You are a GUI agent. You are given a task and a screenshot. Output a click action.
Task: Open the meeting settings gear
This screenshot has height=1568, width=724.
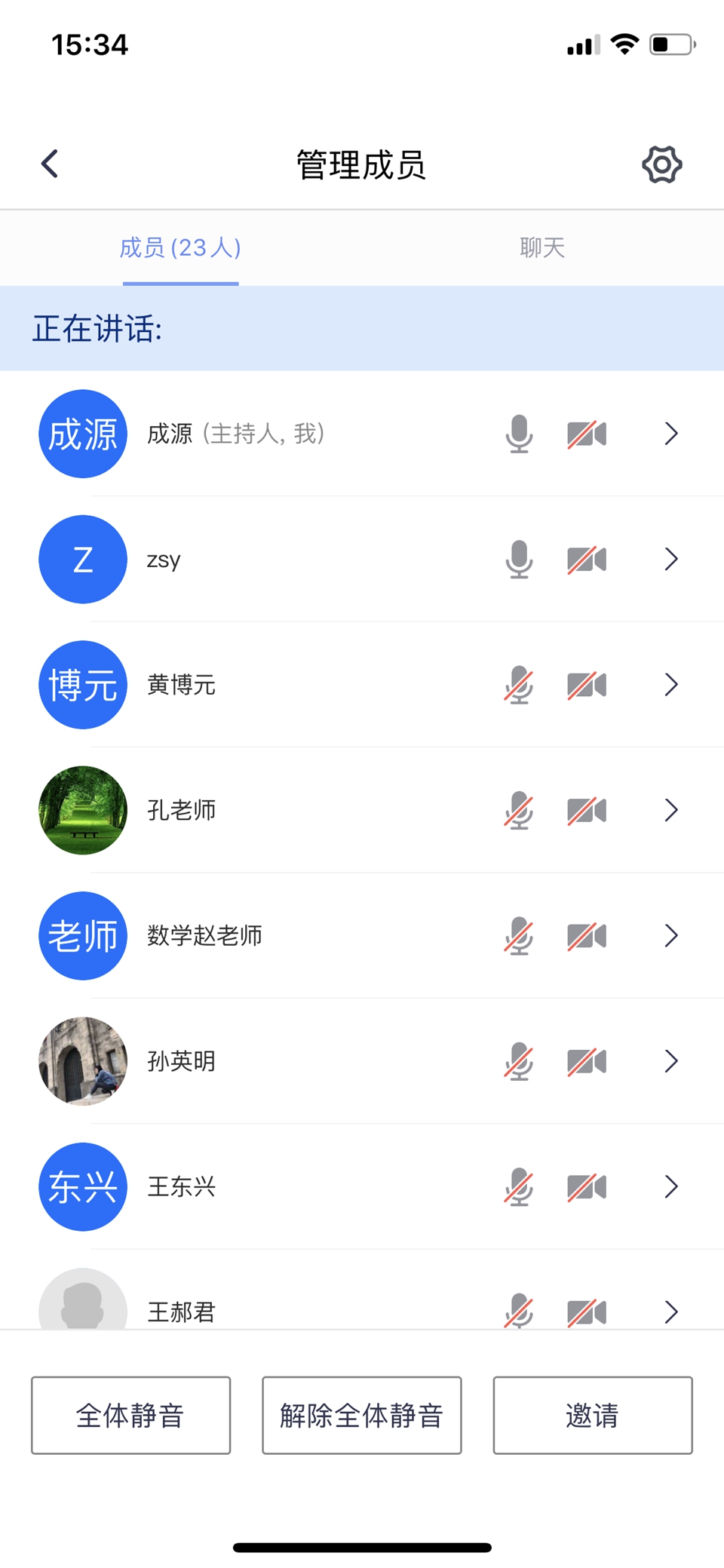point(661,164)
